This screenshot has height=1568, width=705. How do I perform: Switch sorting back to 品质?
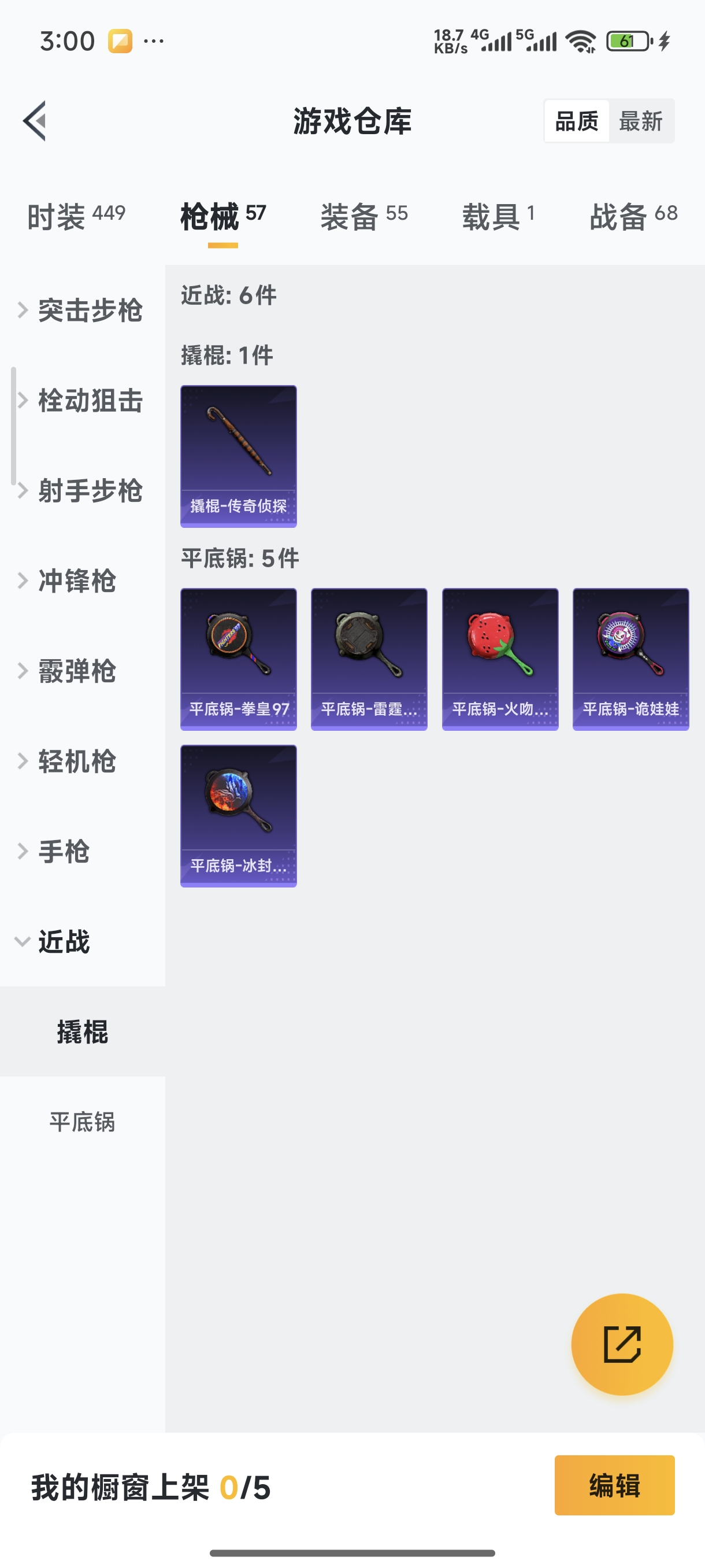click(x=576, y=120)
